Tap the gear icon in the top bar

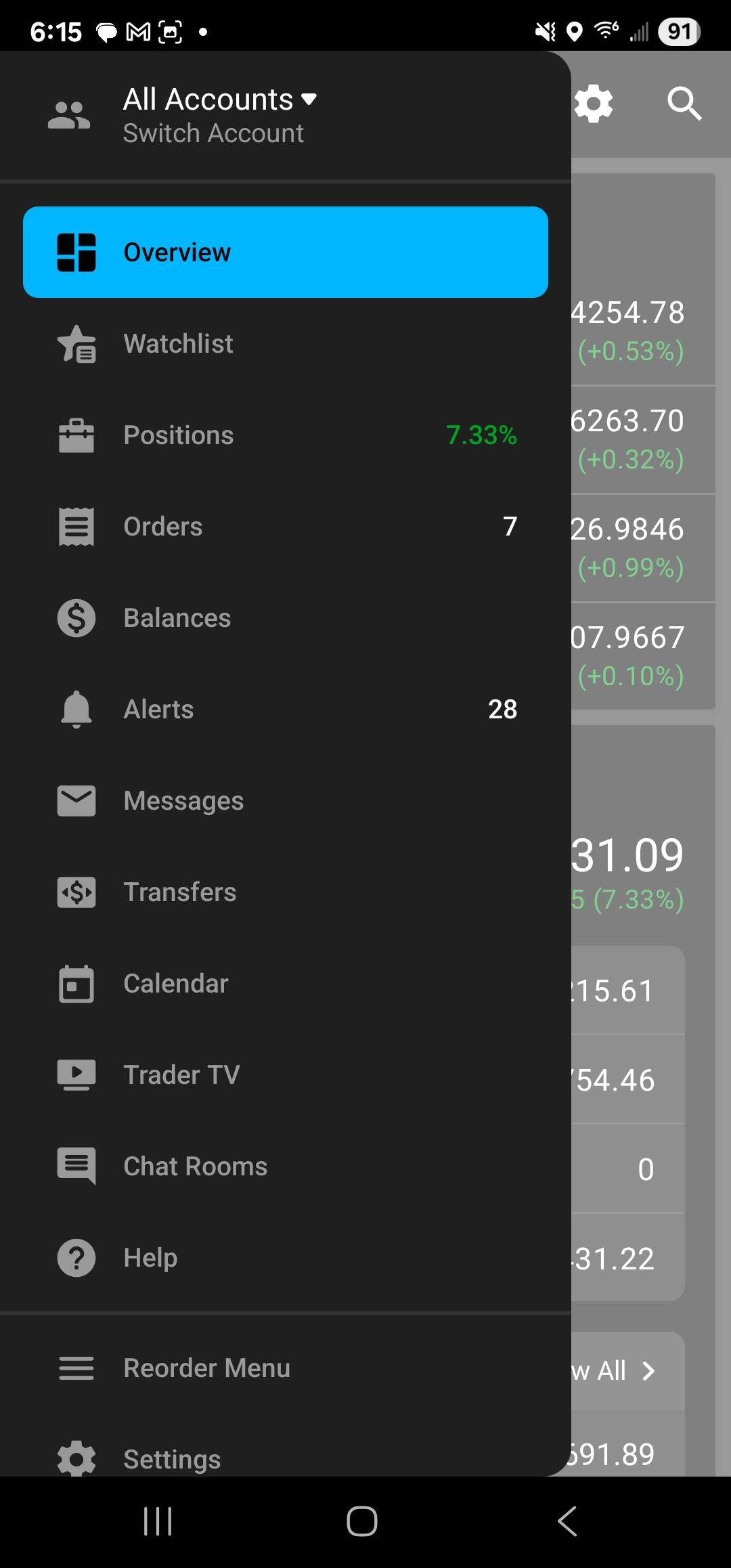594,104
